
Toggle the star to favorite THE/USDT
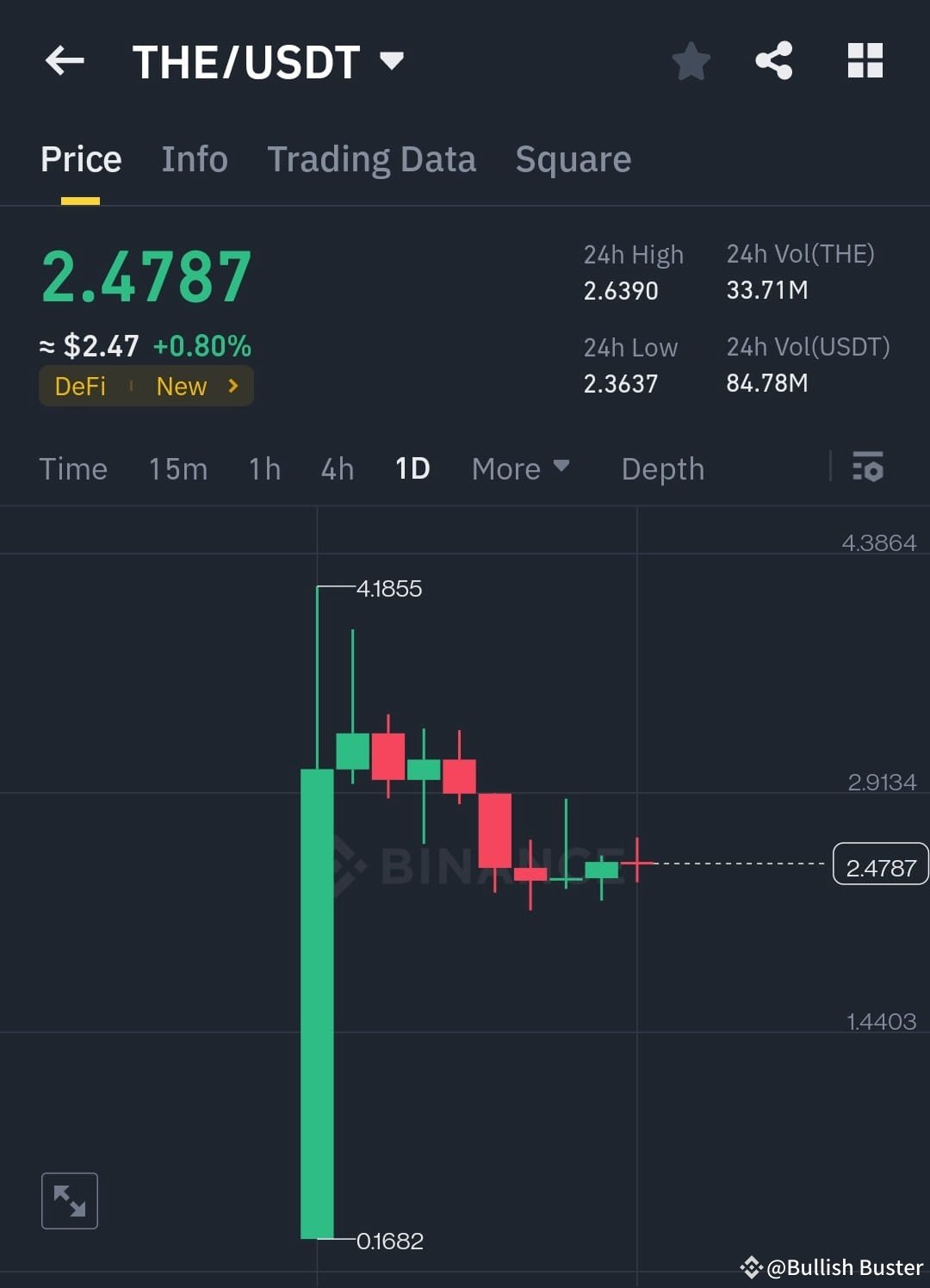point(691,60)
